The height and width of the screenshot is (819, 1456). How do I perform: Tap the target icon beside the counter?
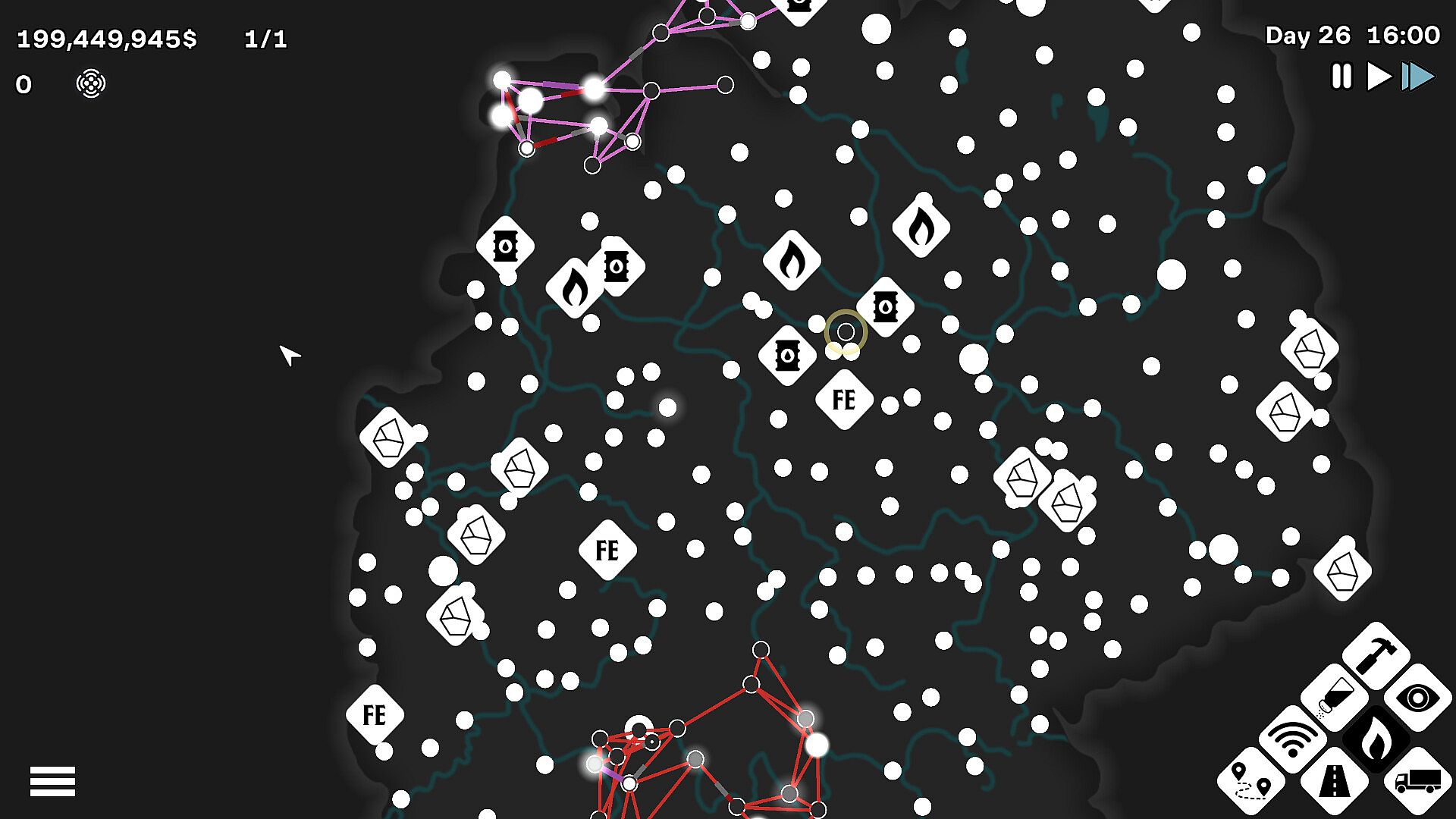[91, 83]
